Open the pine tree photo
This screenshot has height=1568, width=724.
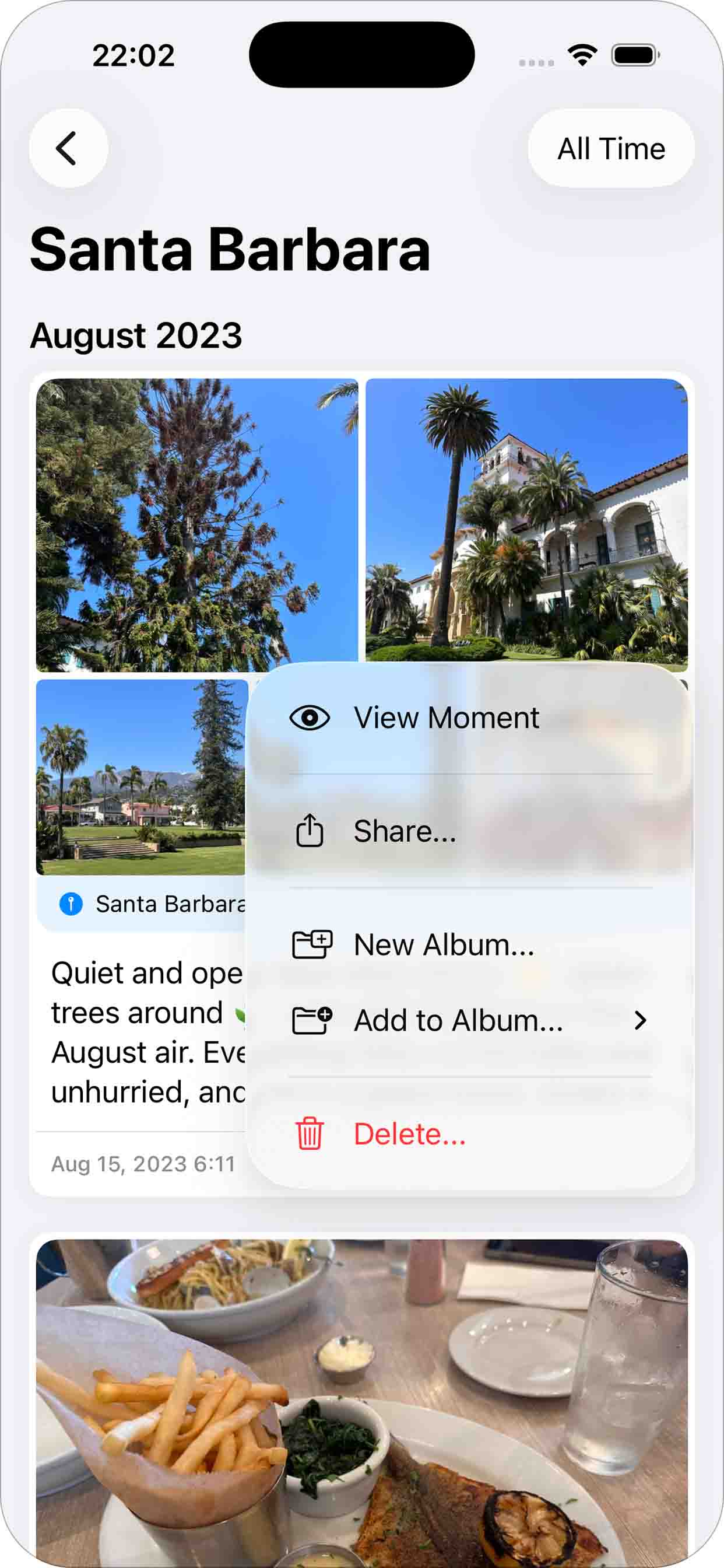coord(196,524)
